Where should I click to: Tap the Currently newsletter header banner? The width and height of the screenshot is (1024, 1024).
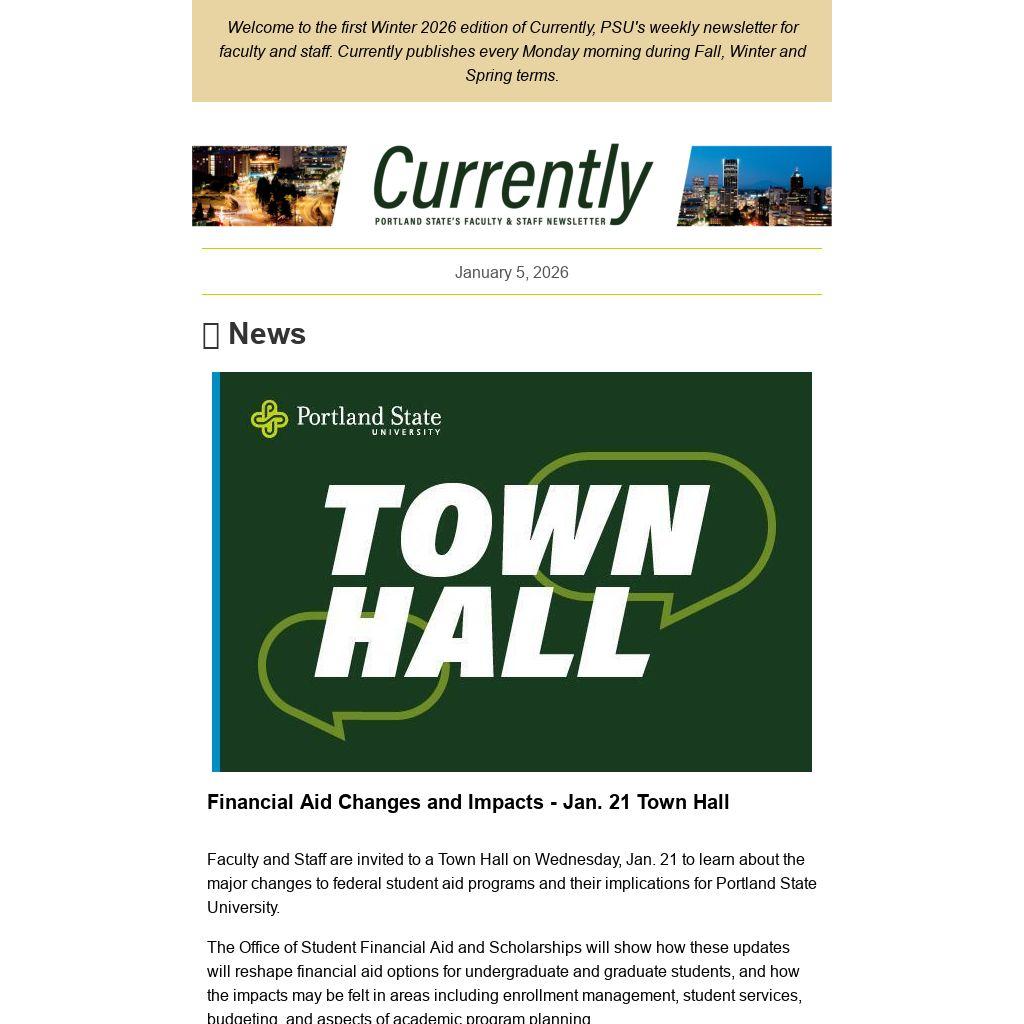(512, 186)
